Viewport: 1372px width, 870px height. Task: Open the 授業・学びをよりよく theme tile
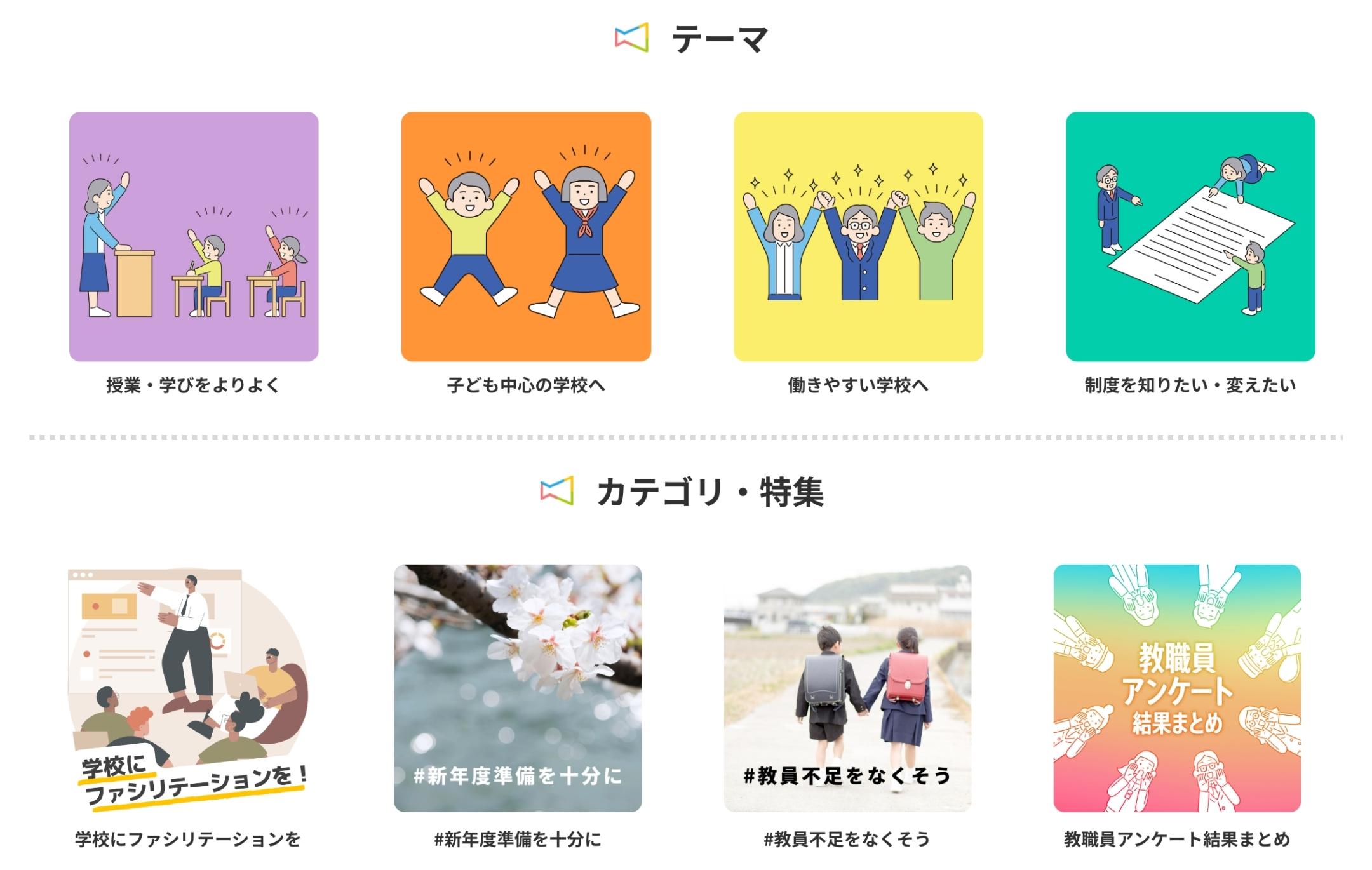point(194,236)
